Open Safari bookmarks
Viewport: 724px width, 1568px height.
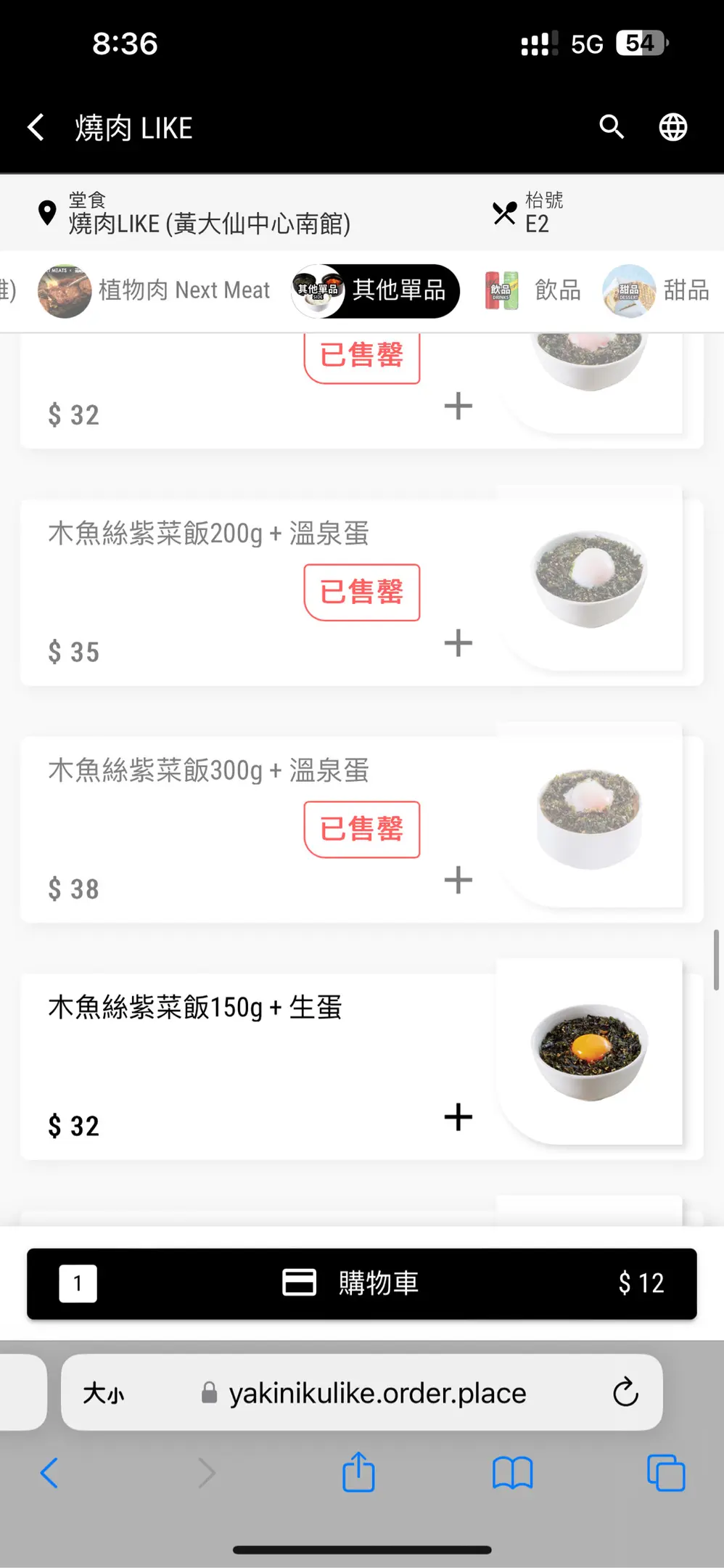click(512, 1472)
